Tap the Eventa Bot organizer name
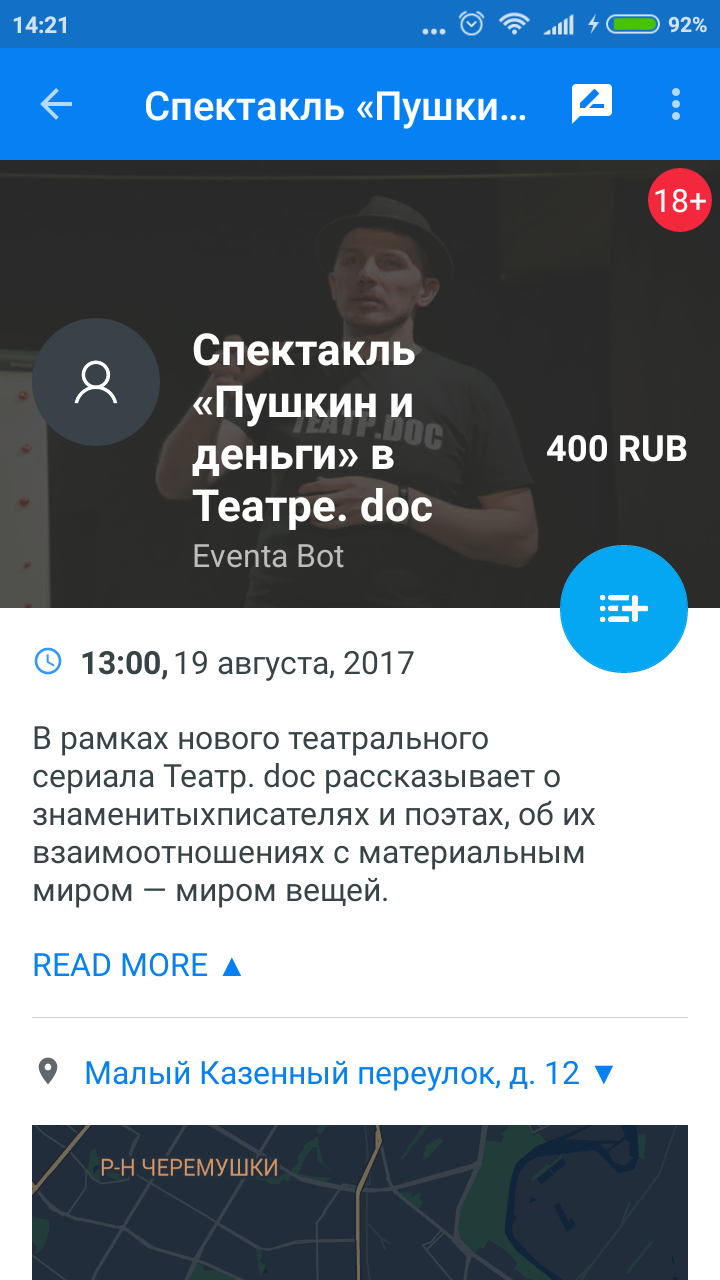Screen dimensions: 720x1280 [268, 555]
